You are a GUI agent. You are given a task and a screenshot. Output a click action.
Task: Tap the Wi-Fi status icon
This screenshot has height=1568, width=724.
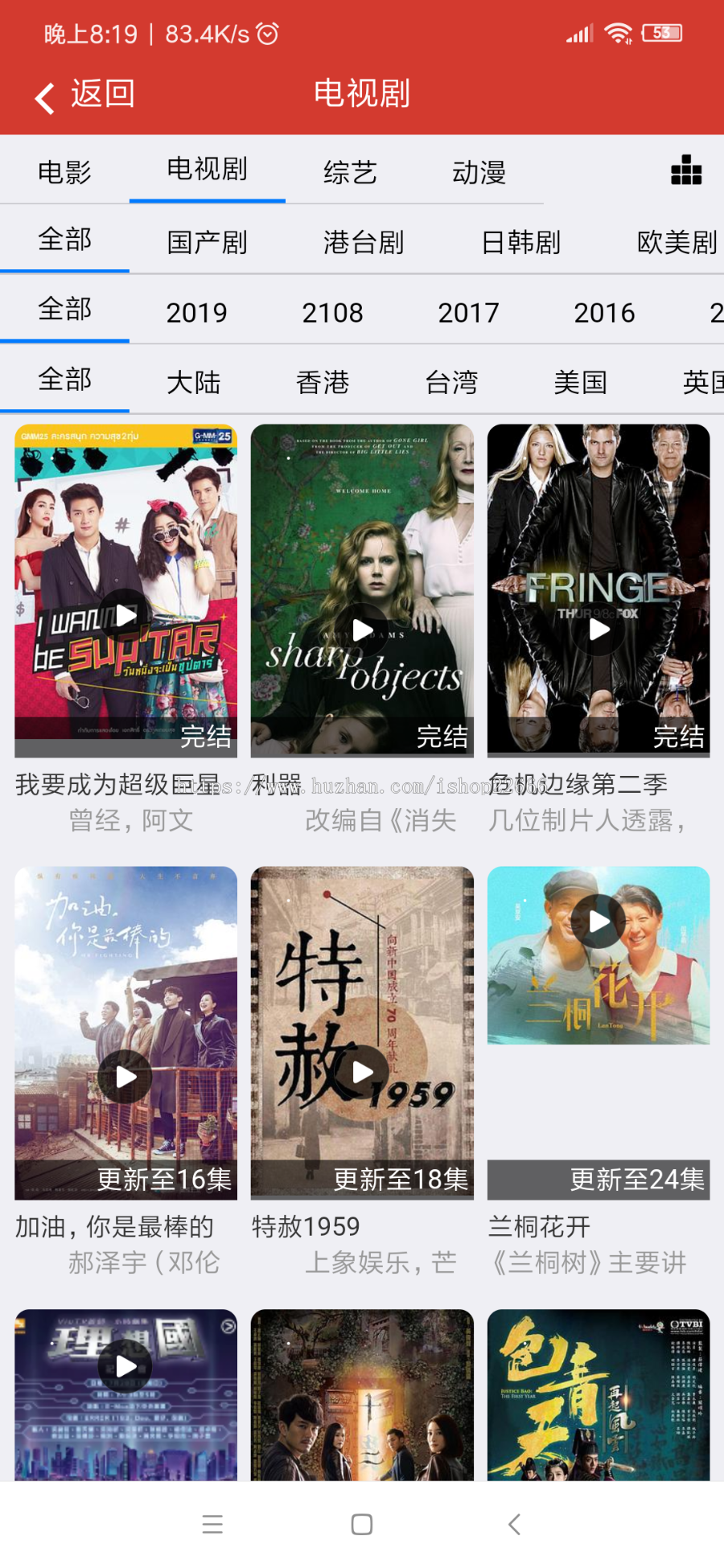click(618, 32)
